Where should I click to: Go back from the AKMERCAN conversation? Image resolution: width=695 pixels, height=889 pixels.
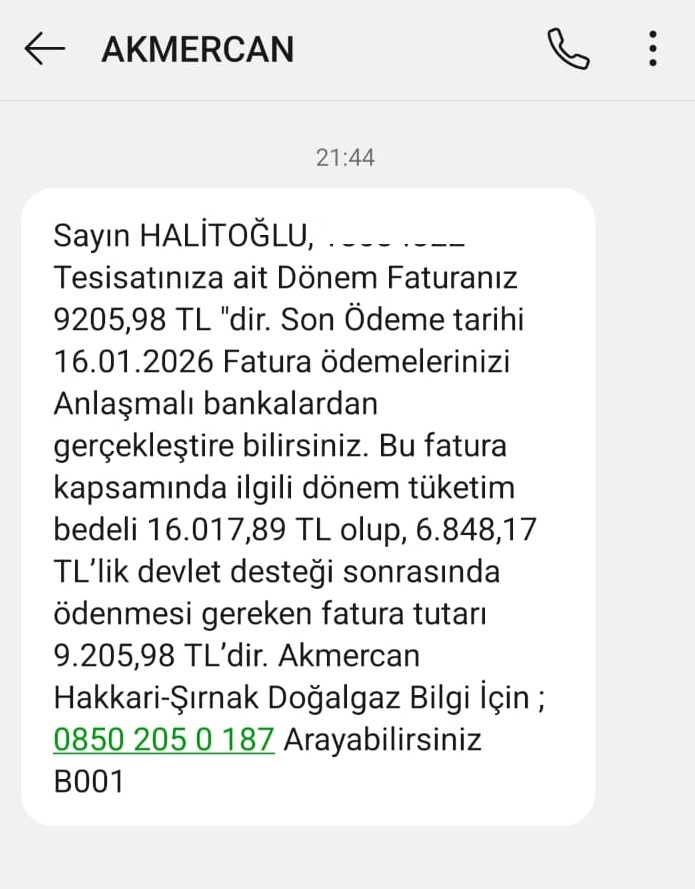(x=44, y=48)
